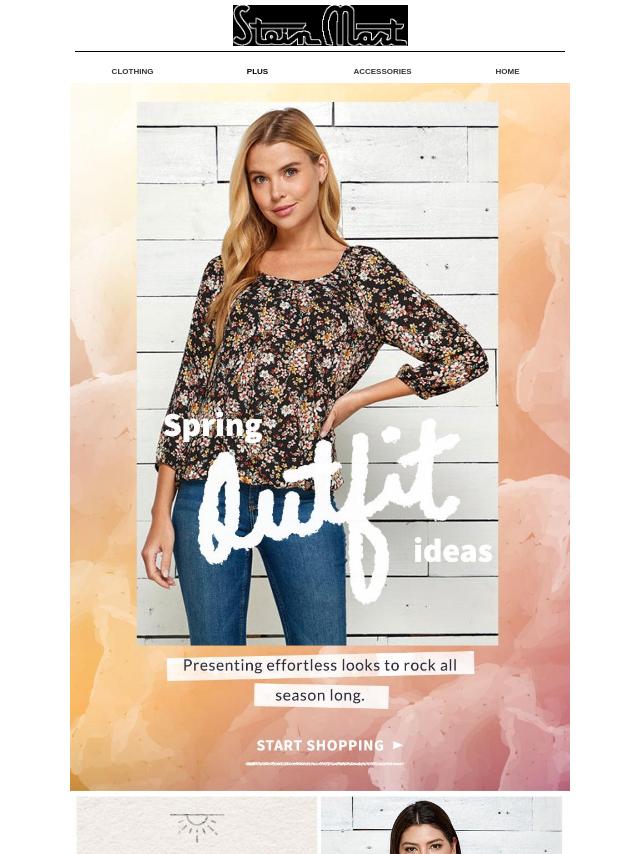Open the CLOTHING category link
Viewport: 640px width, 854px height.
tap(132, 71)
